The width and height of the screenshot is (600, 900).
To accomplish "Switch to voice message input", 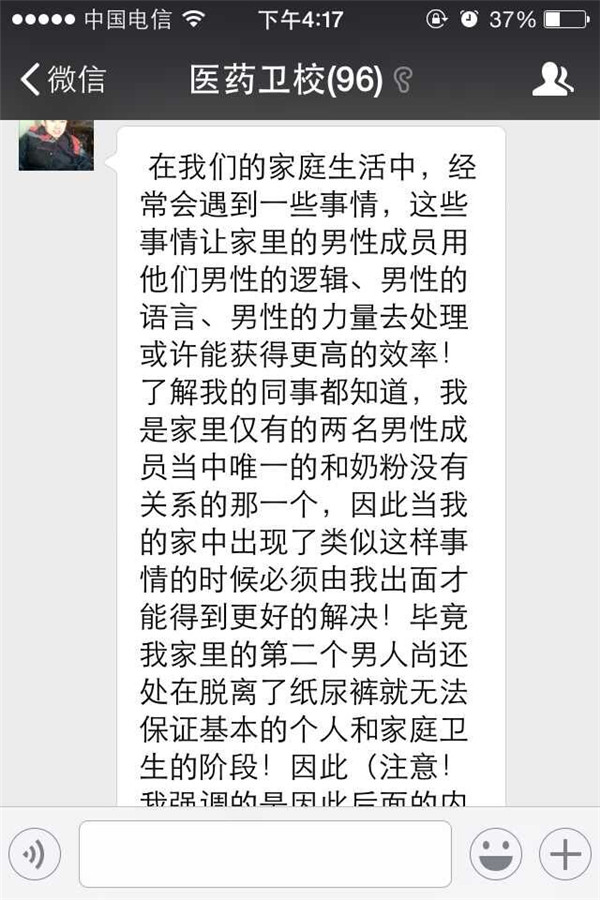I will point(35,854).
